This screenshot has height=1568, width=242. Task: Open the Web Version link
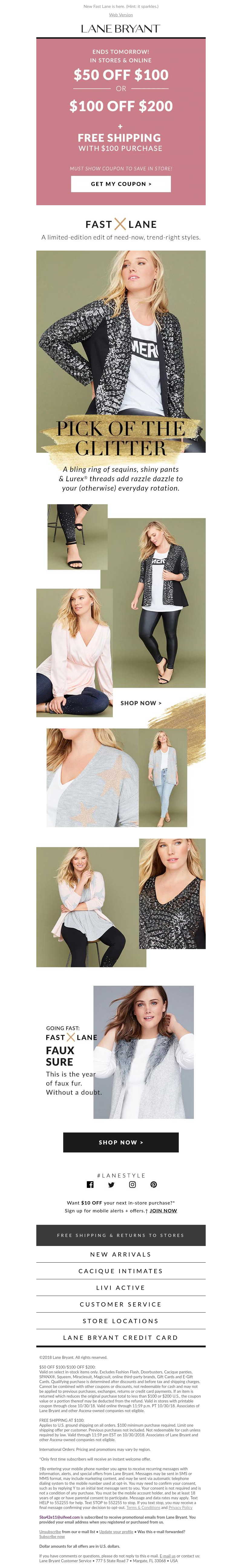pos(120,15)
